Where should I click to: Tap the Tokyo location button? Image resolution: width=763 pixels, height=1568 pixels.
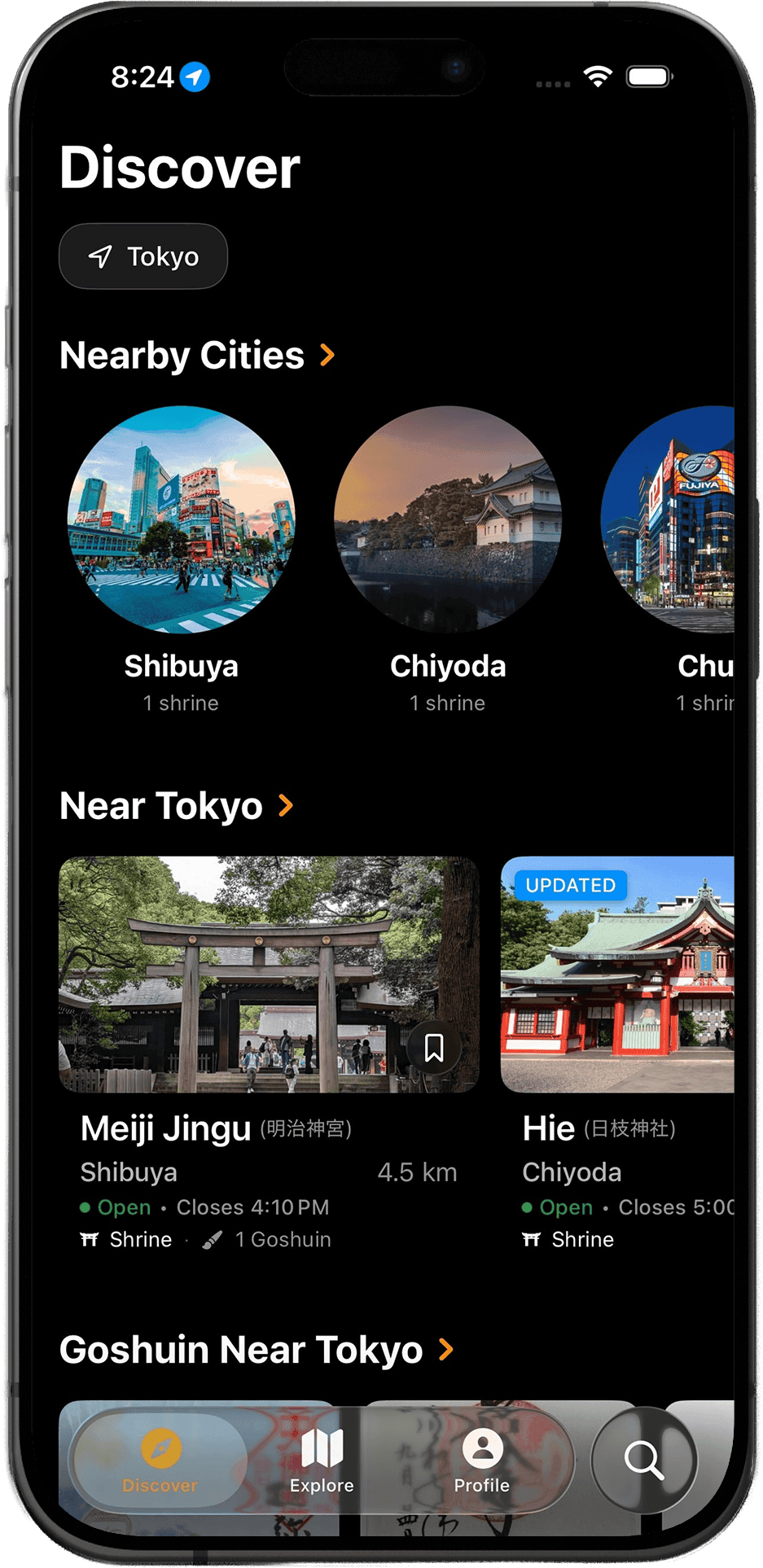[x=143, y=256]
